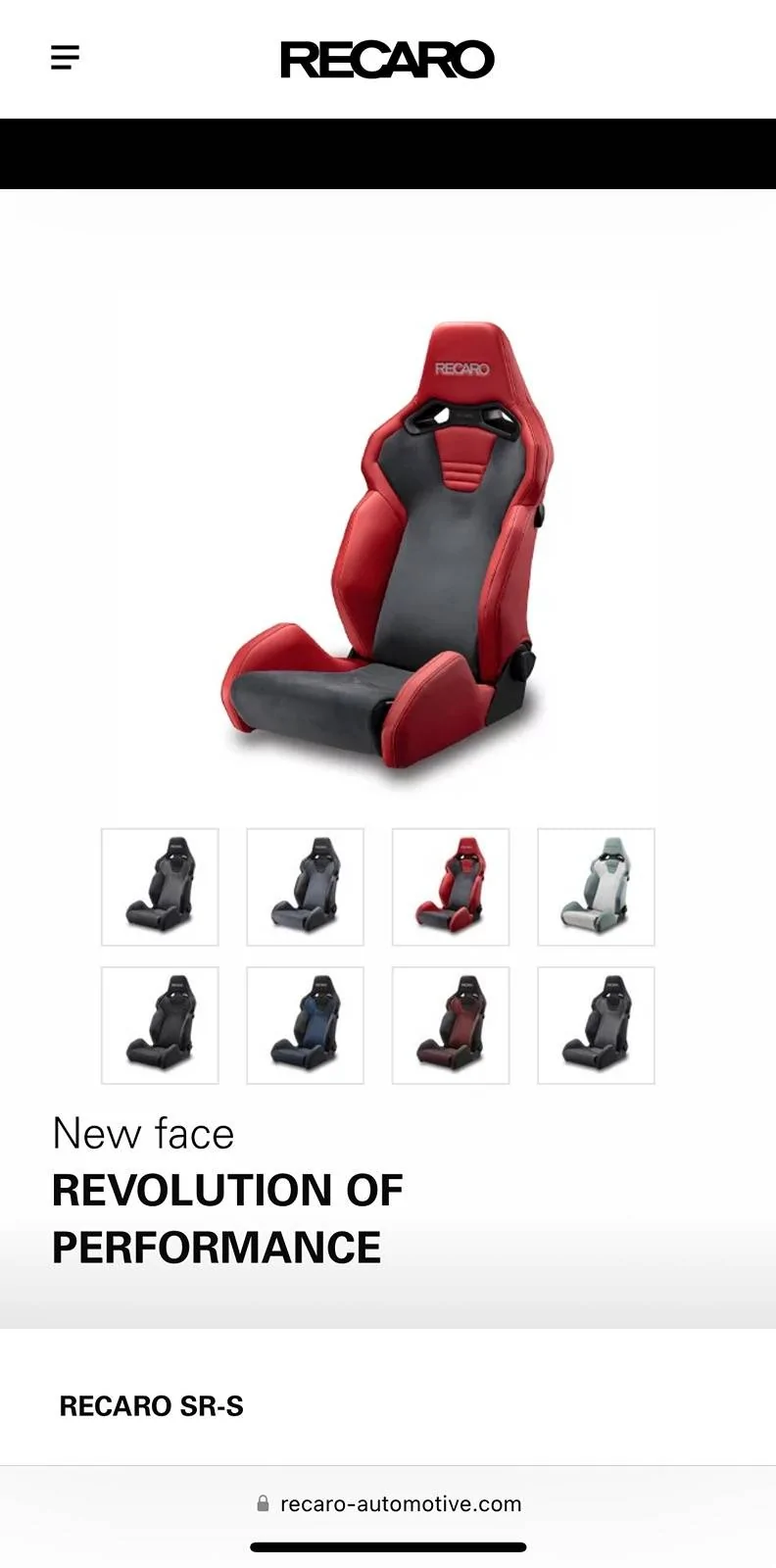This screenshot has width=776, height=1568.
Task: Select the all-gray suede seat thumbnail
Action: point(305,888)
